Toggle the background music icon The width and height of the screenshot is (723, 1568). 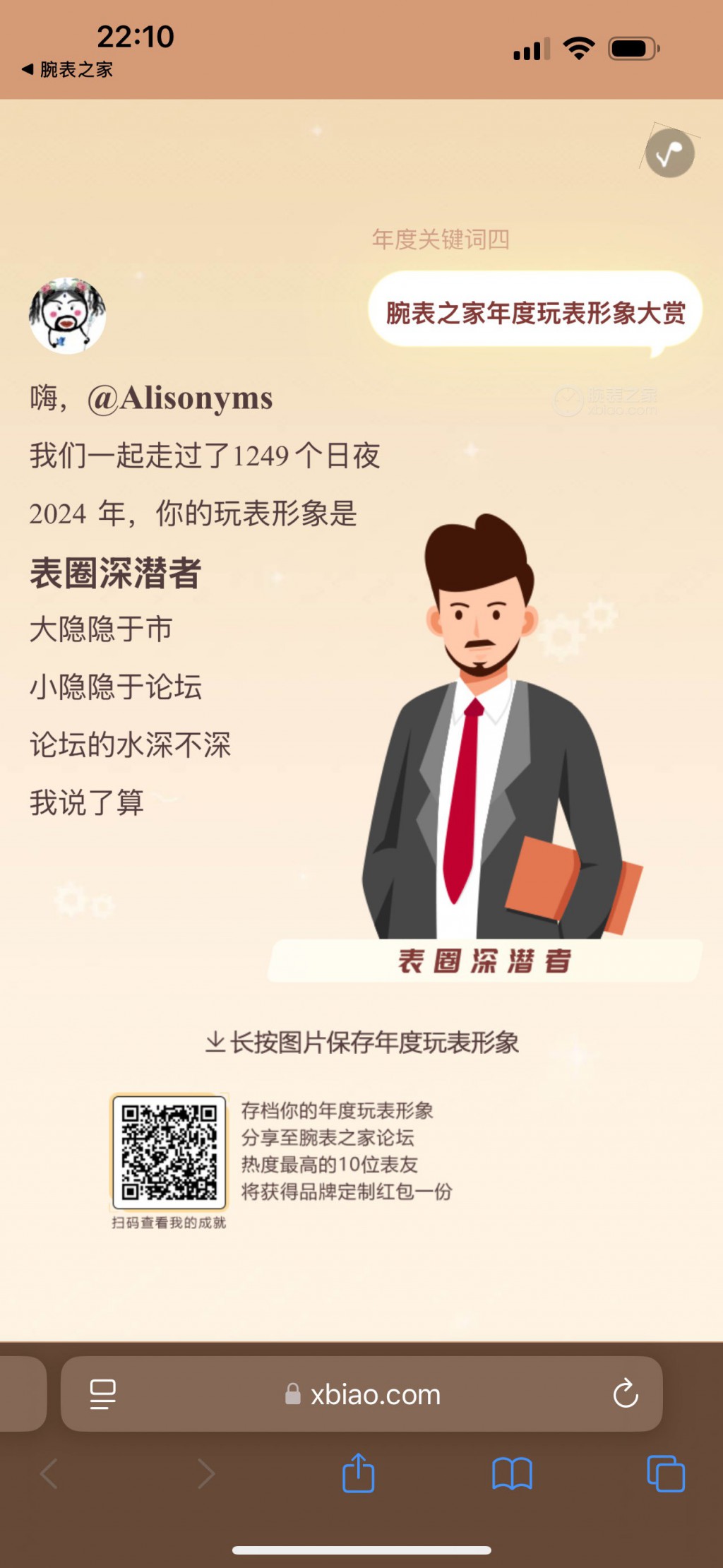[669, 153]
